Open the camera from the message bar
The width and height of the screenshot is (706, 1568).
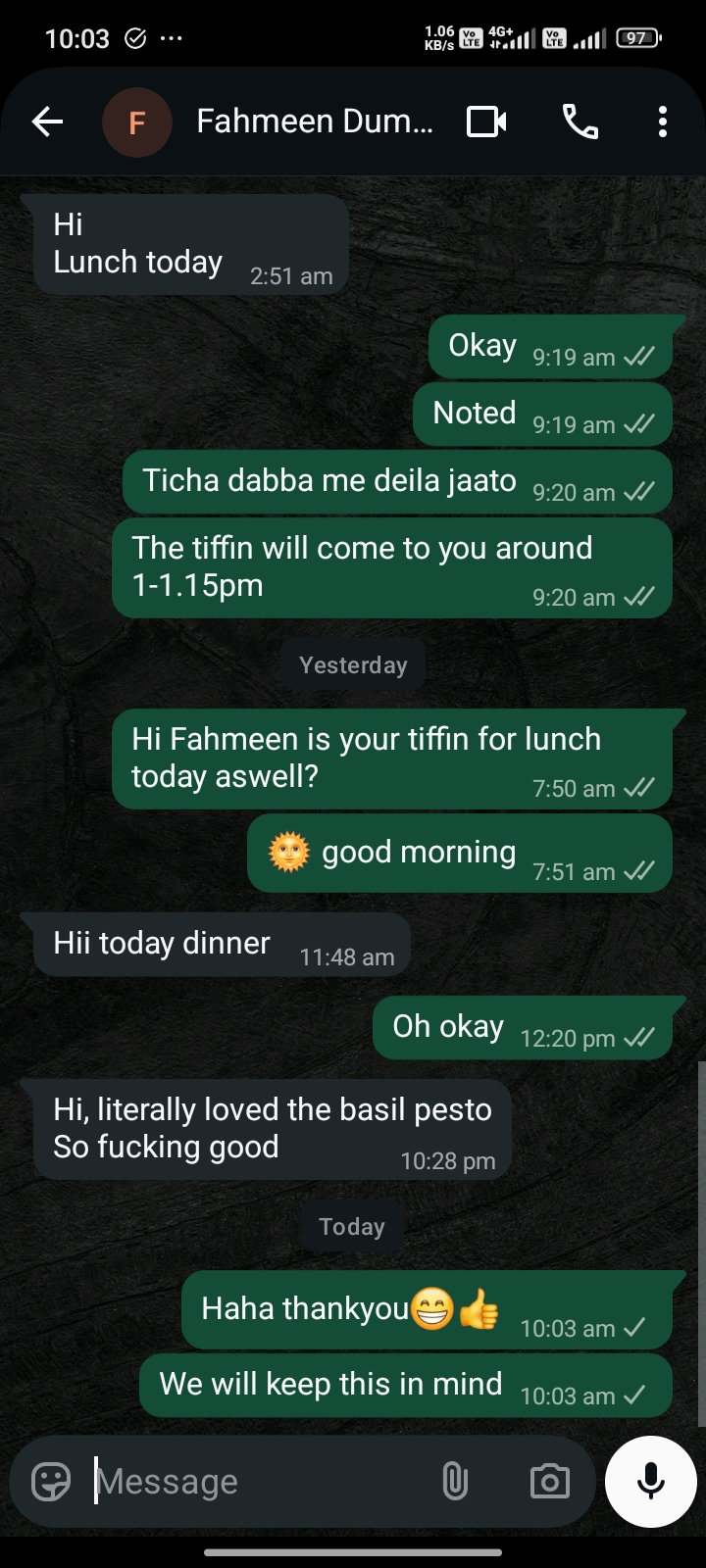pyautogui.click(x=549, y=1482)
